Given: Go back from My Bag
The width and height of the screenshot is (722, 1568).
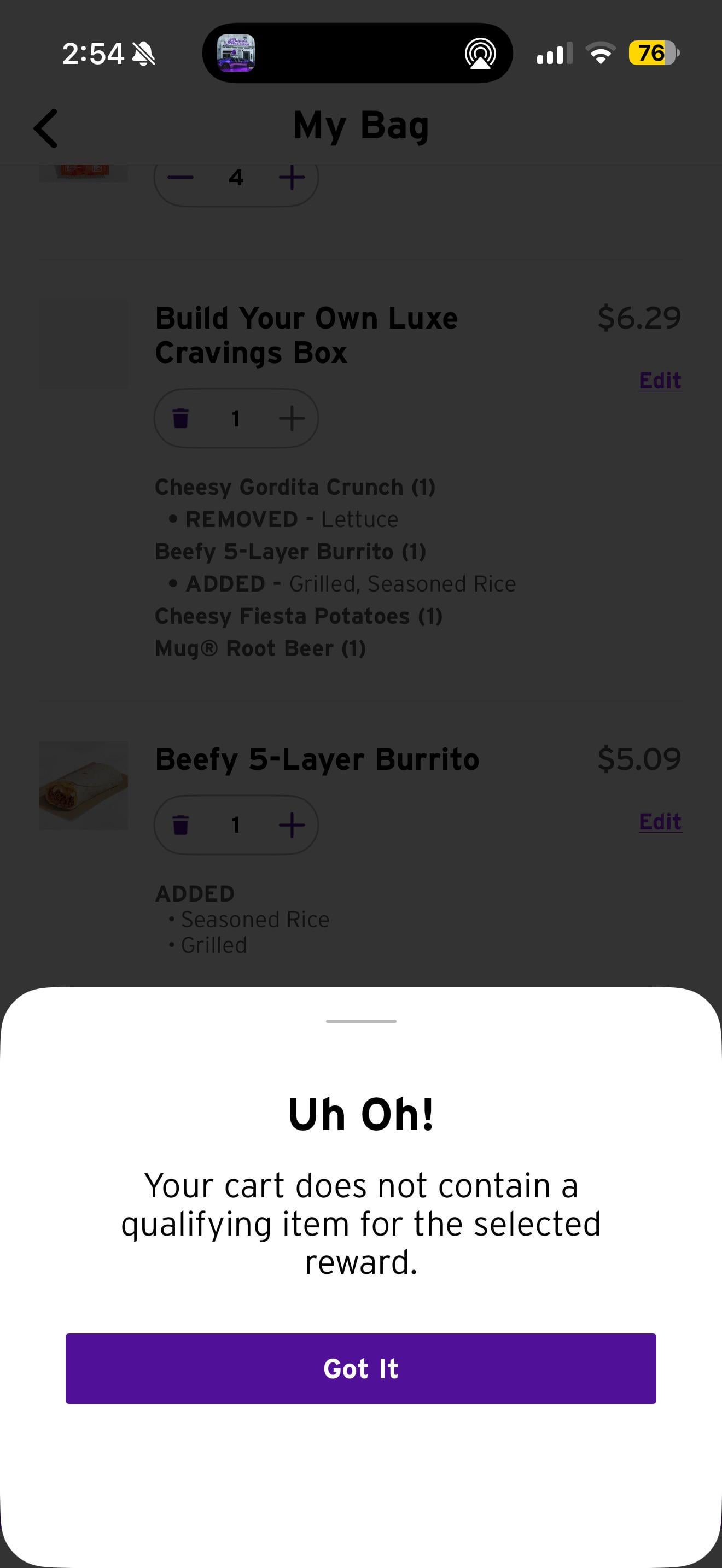Looking at the screenshot, I should pyautogui.click(x=46, y=128).
